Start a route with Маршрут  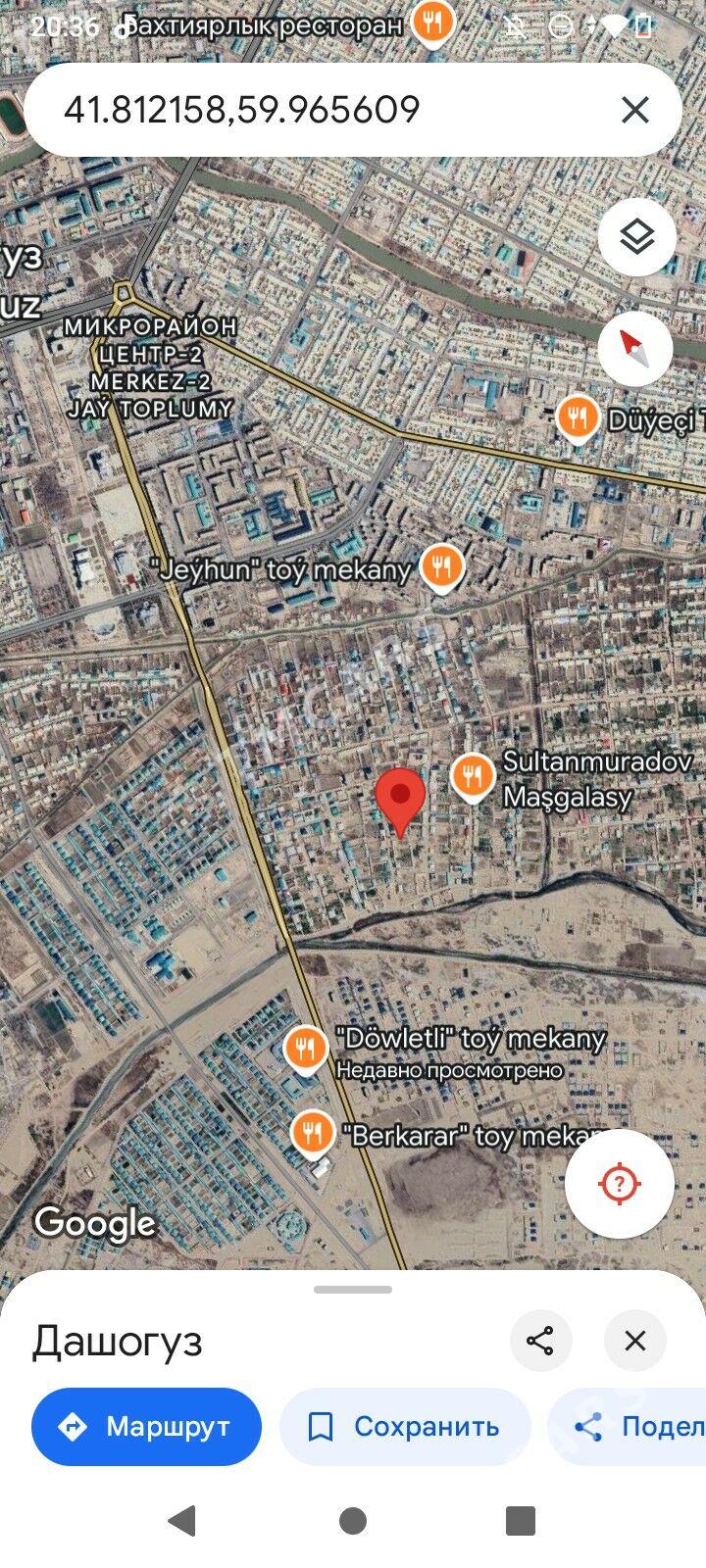pos(146,1426)
